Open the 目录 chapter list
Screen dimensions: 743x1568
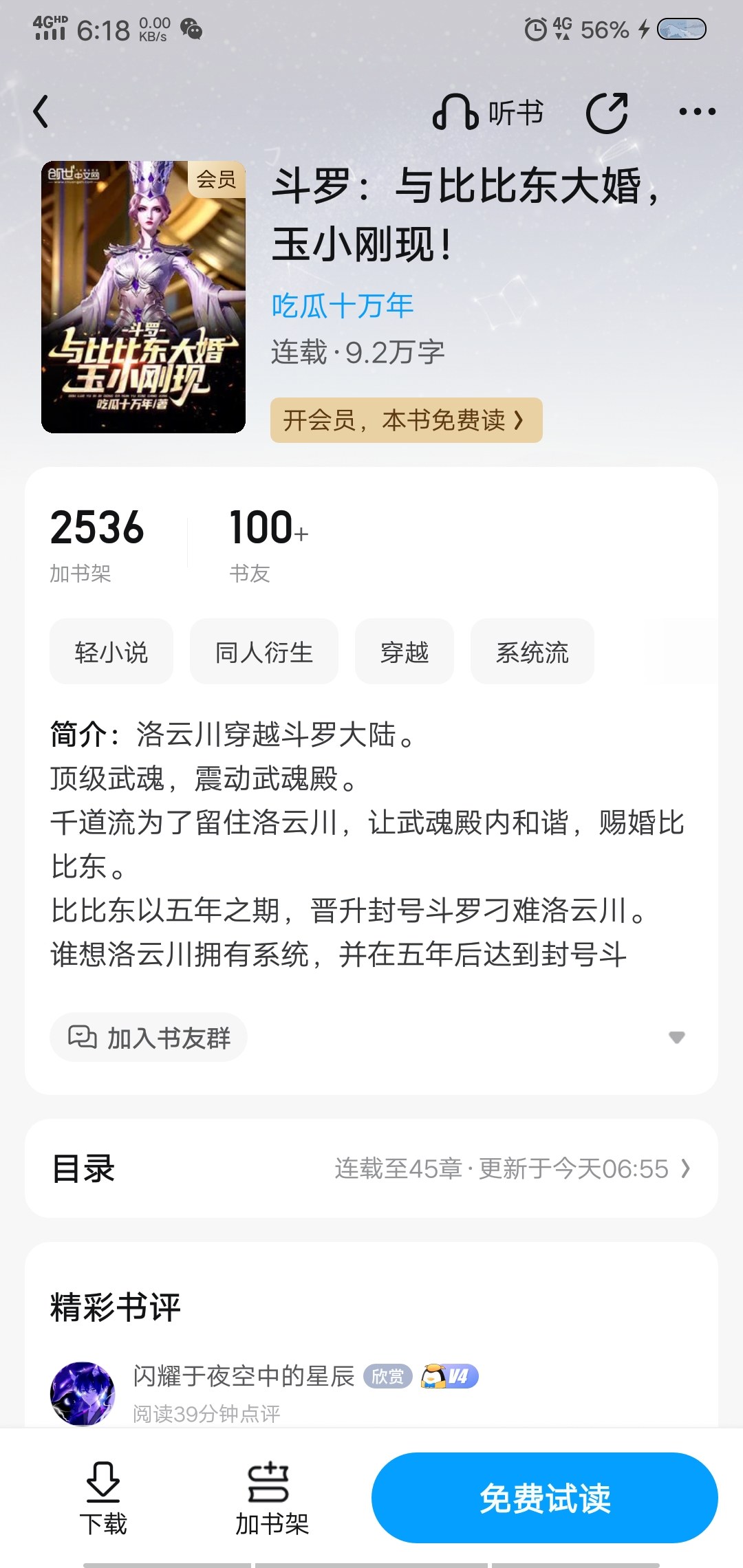click(x=371, y=1168)
